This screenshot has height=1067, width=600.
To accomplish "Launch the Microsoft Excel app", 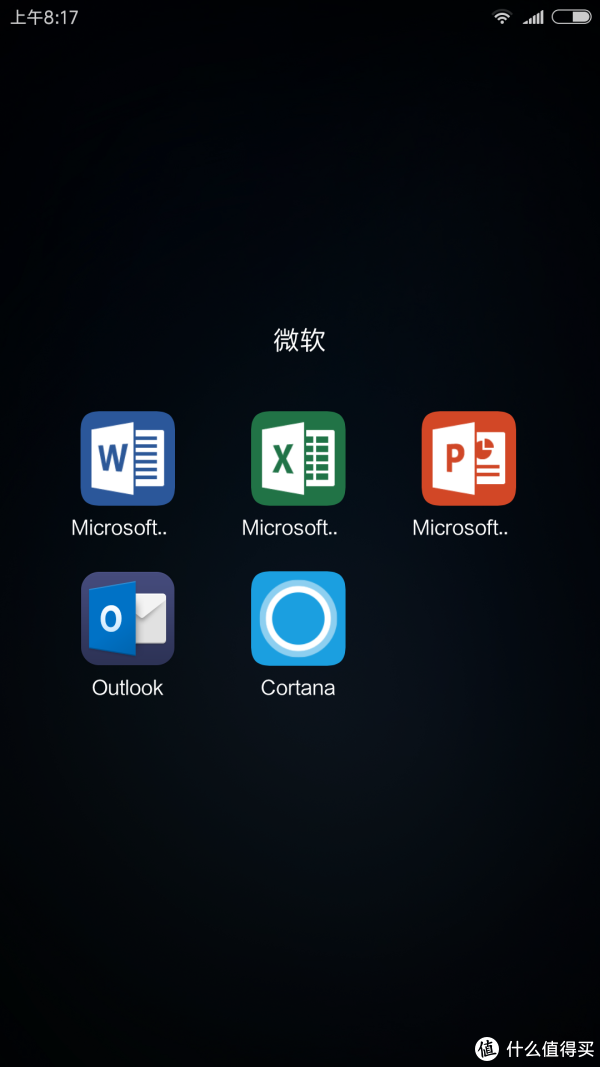I will click(x=298, y=458).
